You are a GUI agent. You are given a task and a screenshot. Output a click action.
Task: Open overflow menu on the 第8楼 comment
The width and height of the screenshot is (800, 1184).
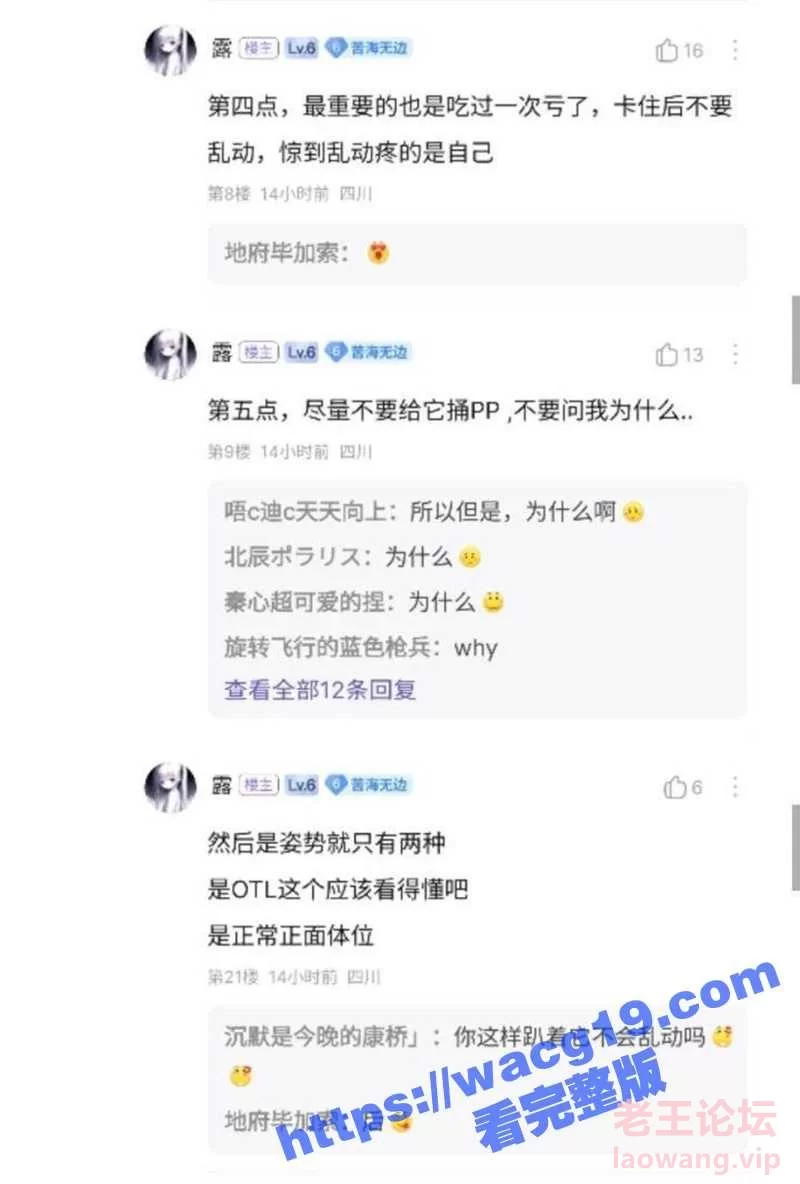(x=735, y=50)
